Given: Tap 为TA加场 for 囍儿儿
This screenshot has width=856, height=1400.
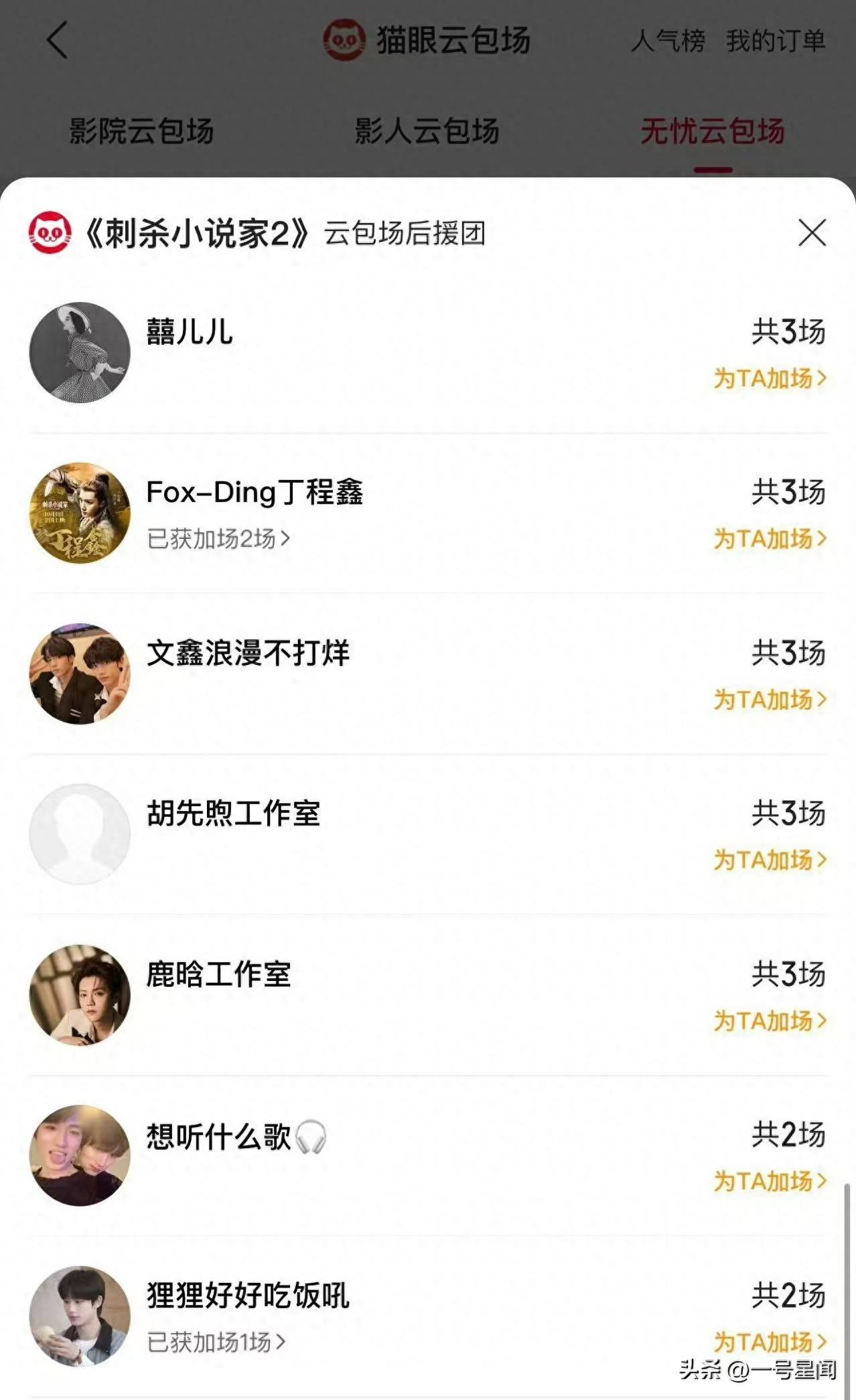Looking at the screenshot, I should click(x=770, y=378).
